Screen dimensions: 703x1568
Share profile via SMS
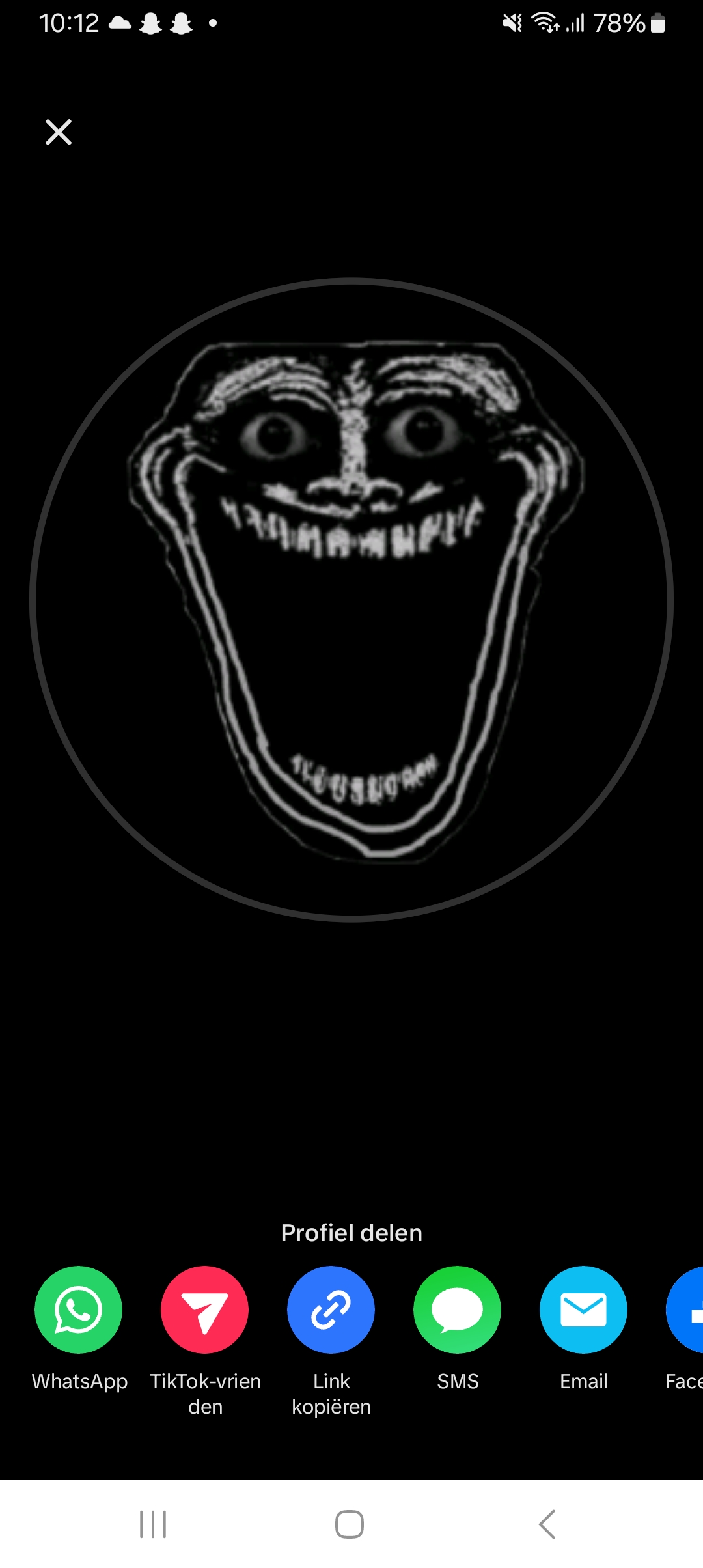[x=457, y=1309]
